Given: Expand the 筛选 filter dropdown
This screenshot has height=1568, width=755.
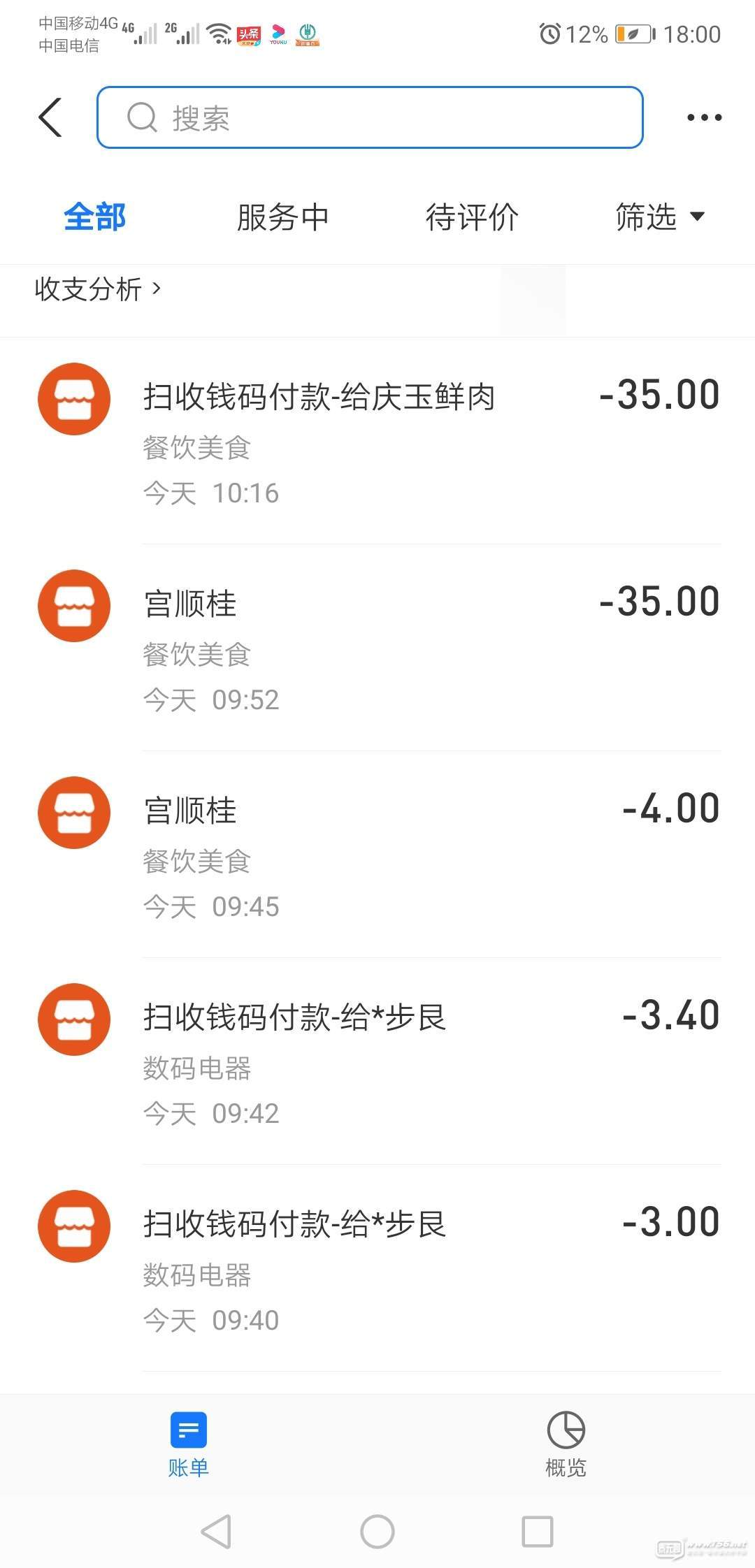Looking at the screenshot, I should [660, 217].
